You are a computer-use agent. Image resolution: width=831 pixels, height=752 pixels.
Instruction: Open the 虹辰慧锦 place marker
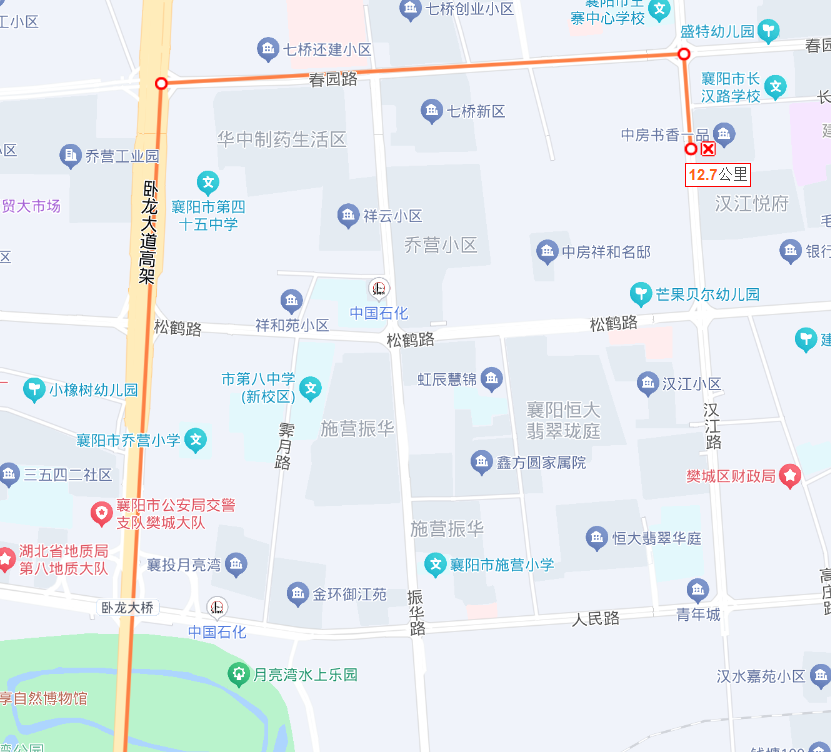tap(491, 379)
